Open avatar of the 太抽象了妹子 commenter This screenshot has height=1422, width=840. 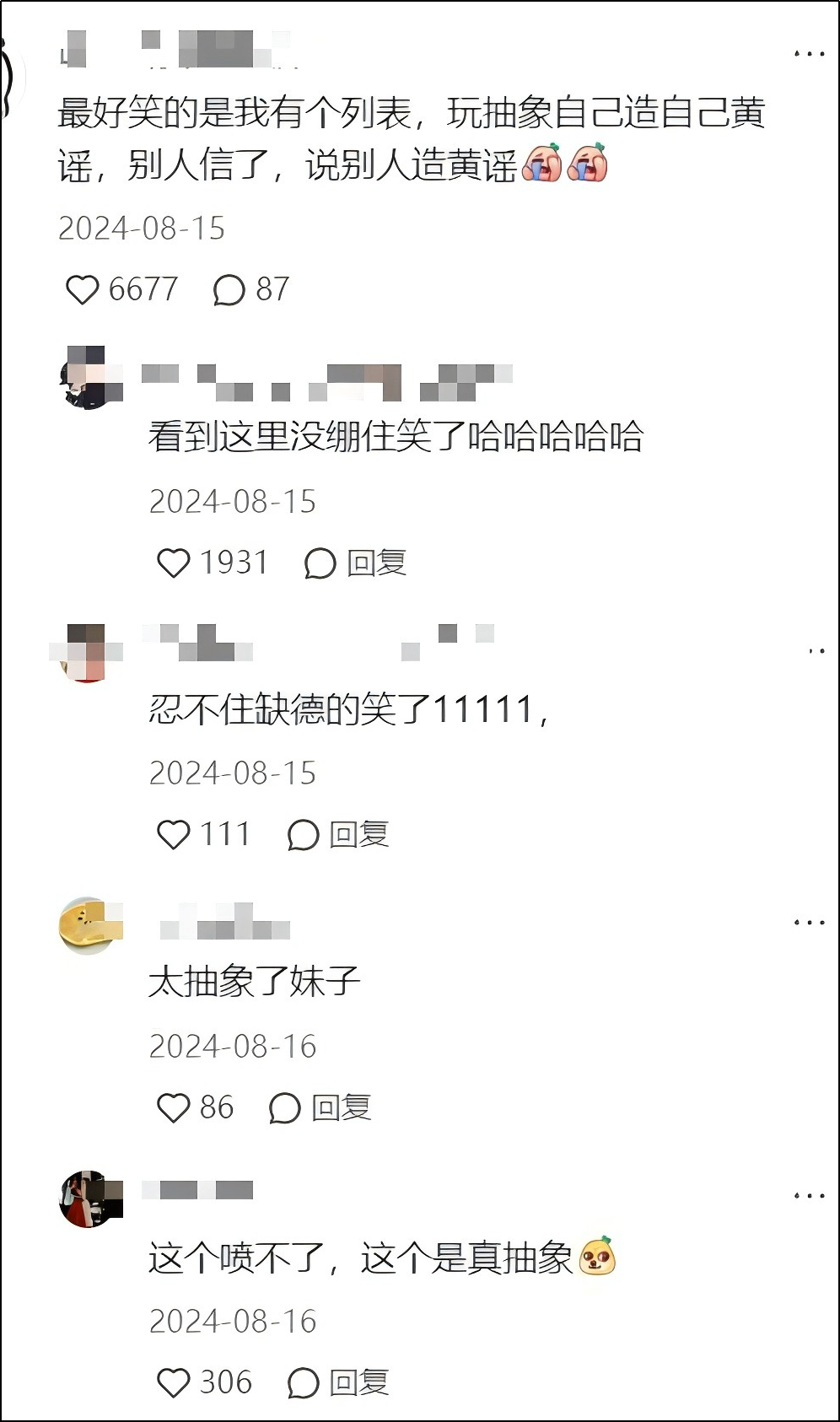tap(89, 926)
